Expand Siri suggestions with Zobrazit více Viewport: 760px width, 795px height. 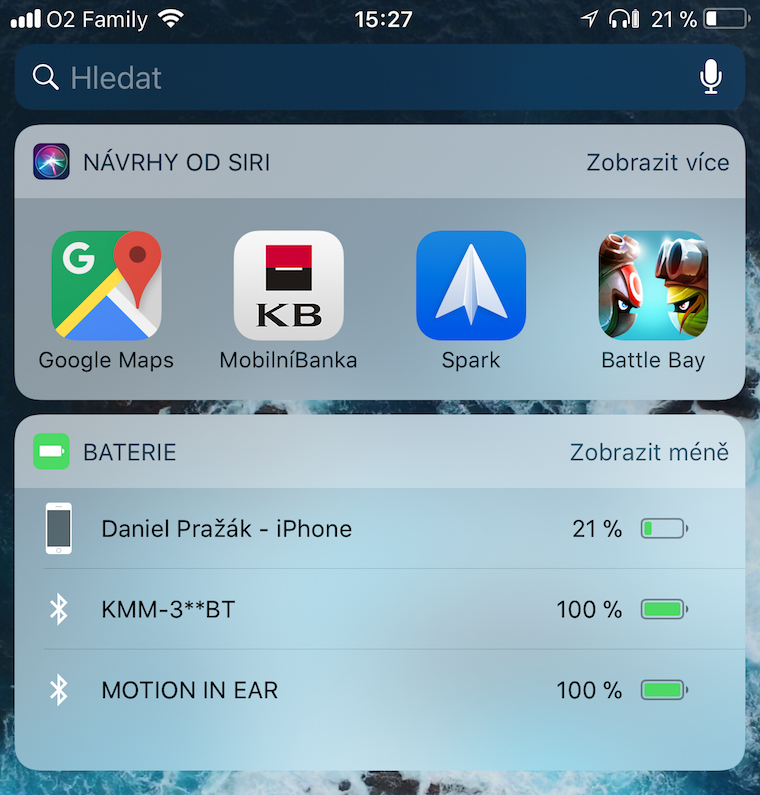pyautogui.click(x=658, y=162)
